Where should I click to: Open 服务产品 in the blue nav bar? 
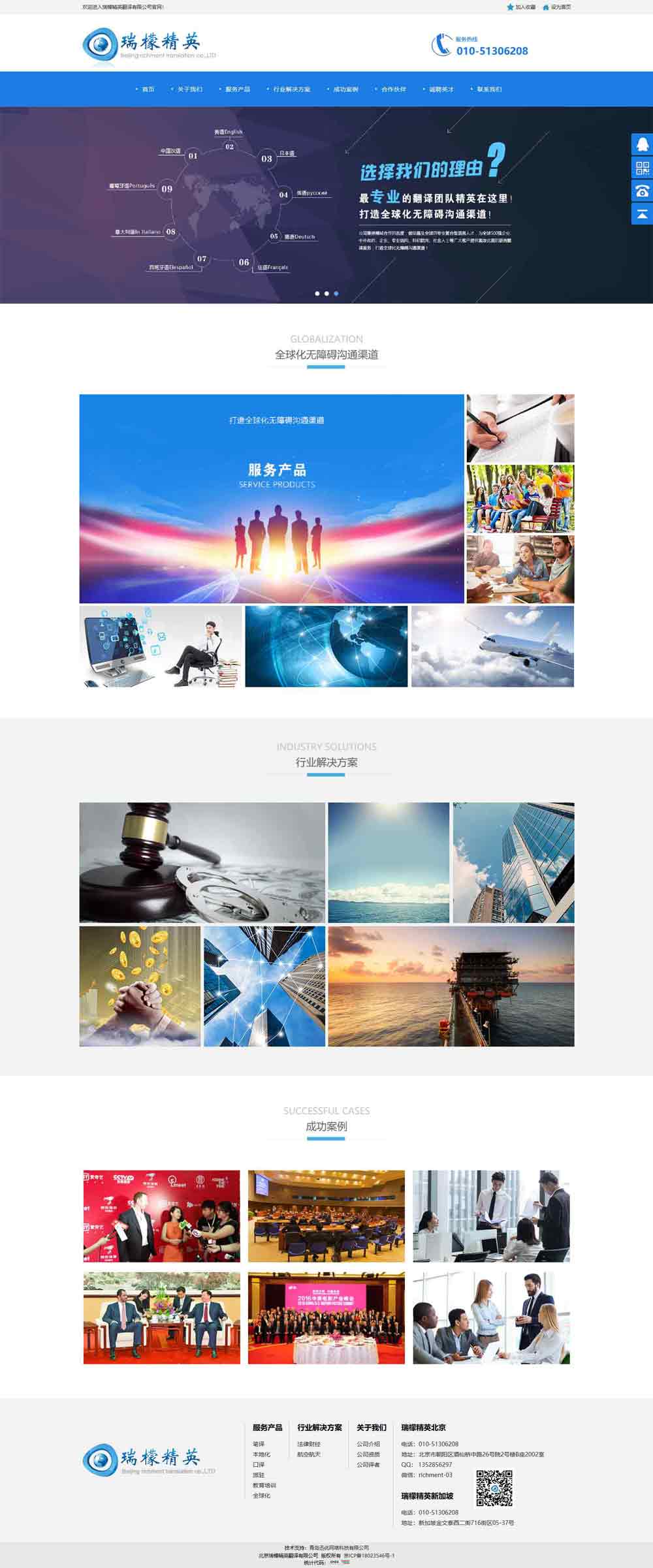(237, 89)
